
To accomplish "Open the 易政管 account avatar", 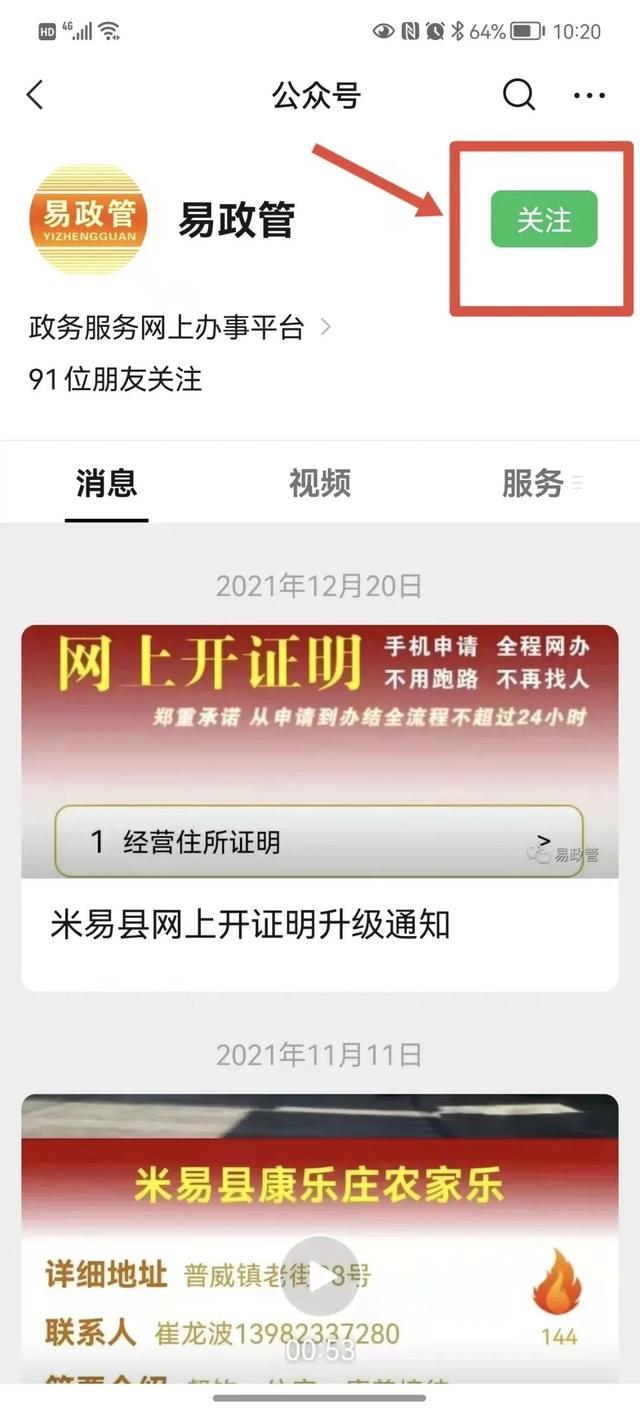I will point(88,219).
